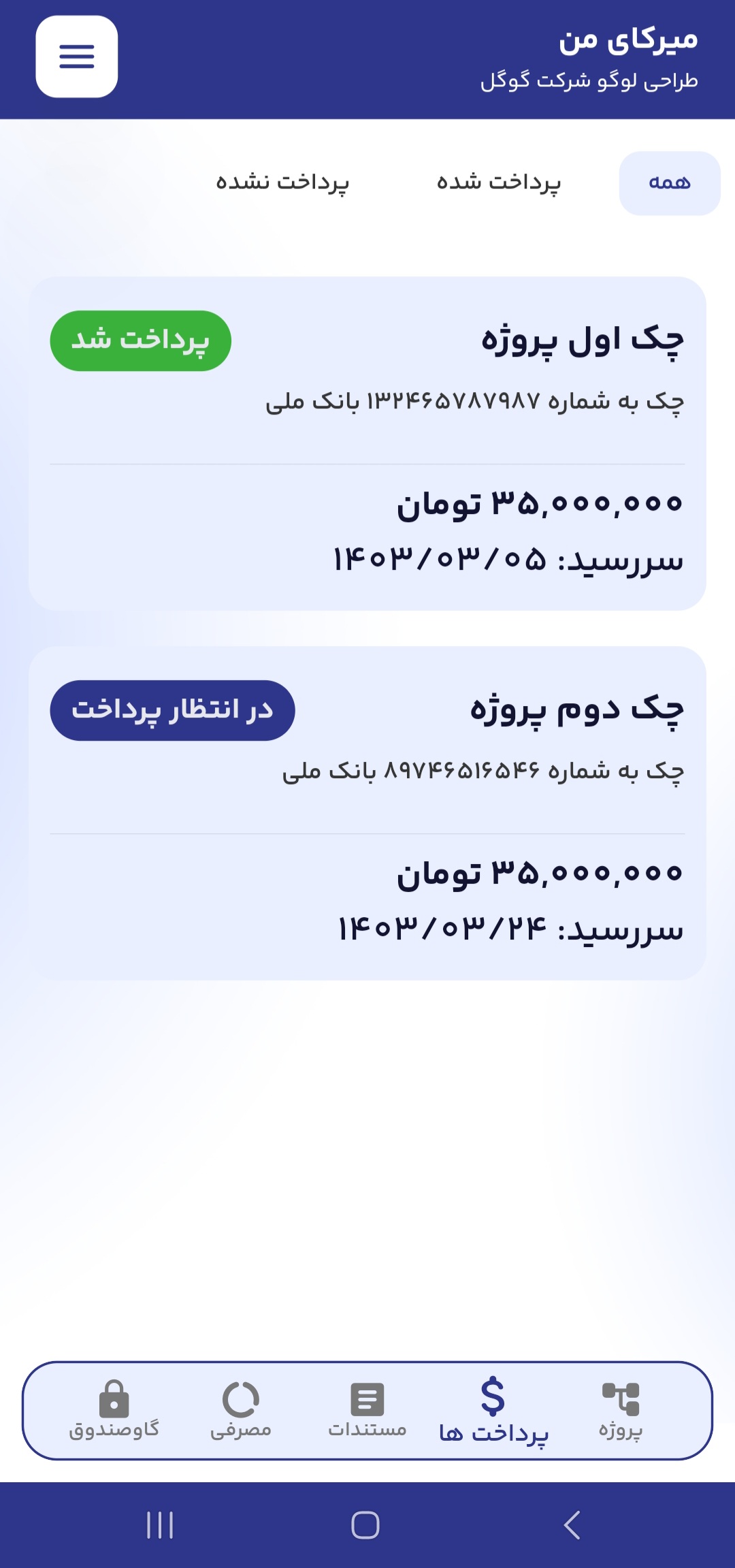This screenshot has width=735, height=1568.
Task: Open the چک دوم پروژه card
Action: point(367,812)
